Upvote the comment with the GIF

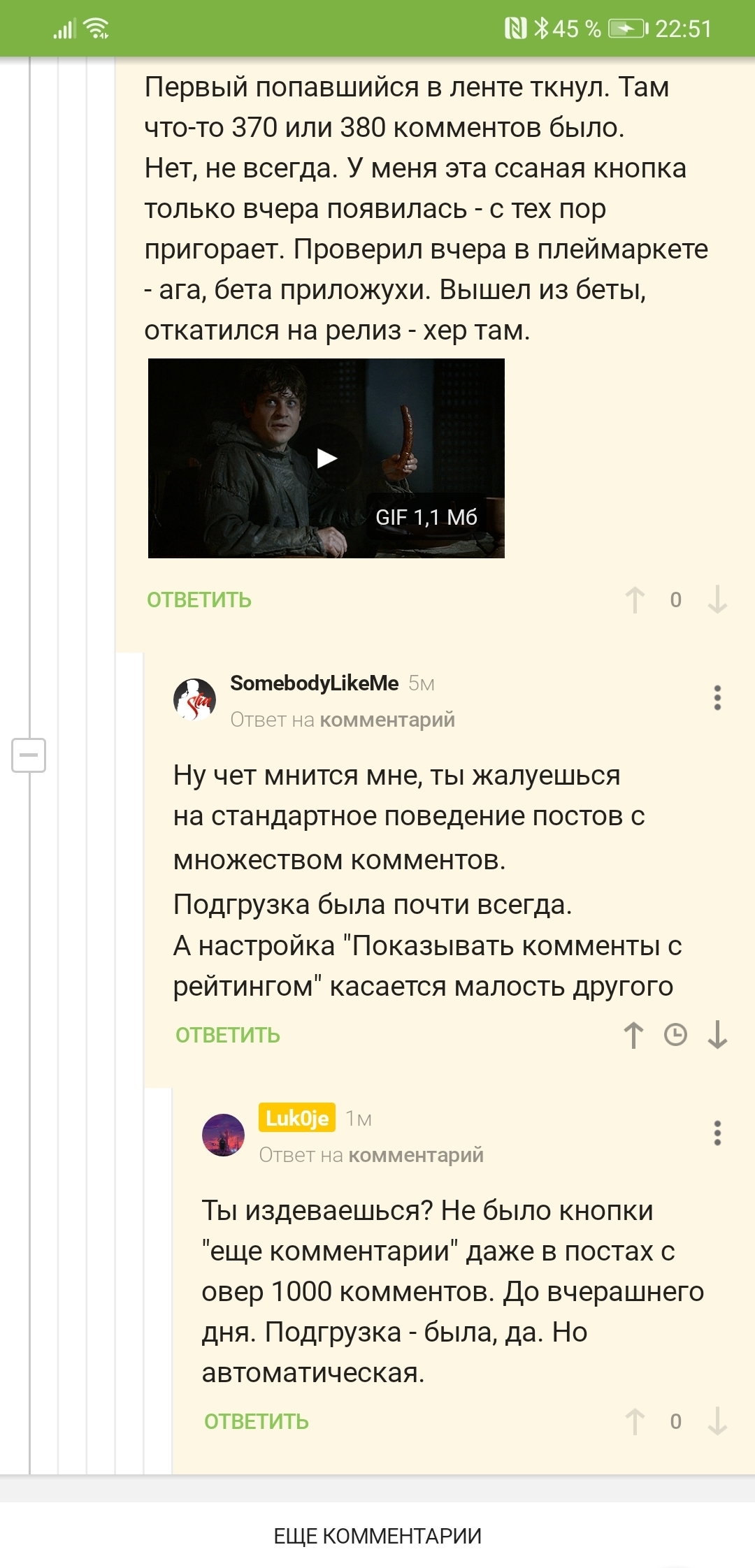tap(635, 600)
